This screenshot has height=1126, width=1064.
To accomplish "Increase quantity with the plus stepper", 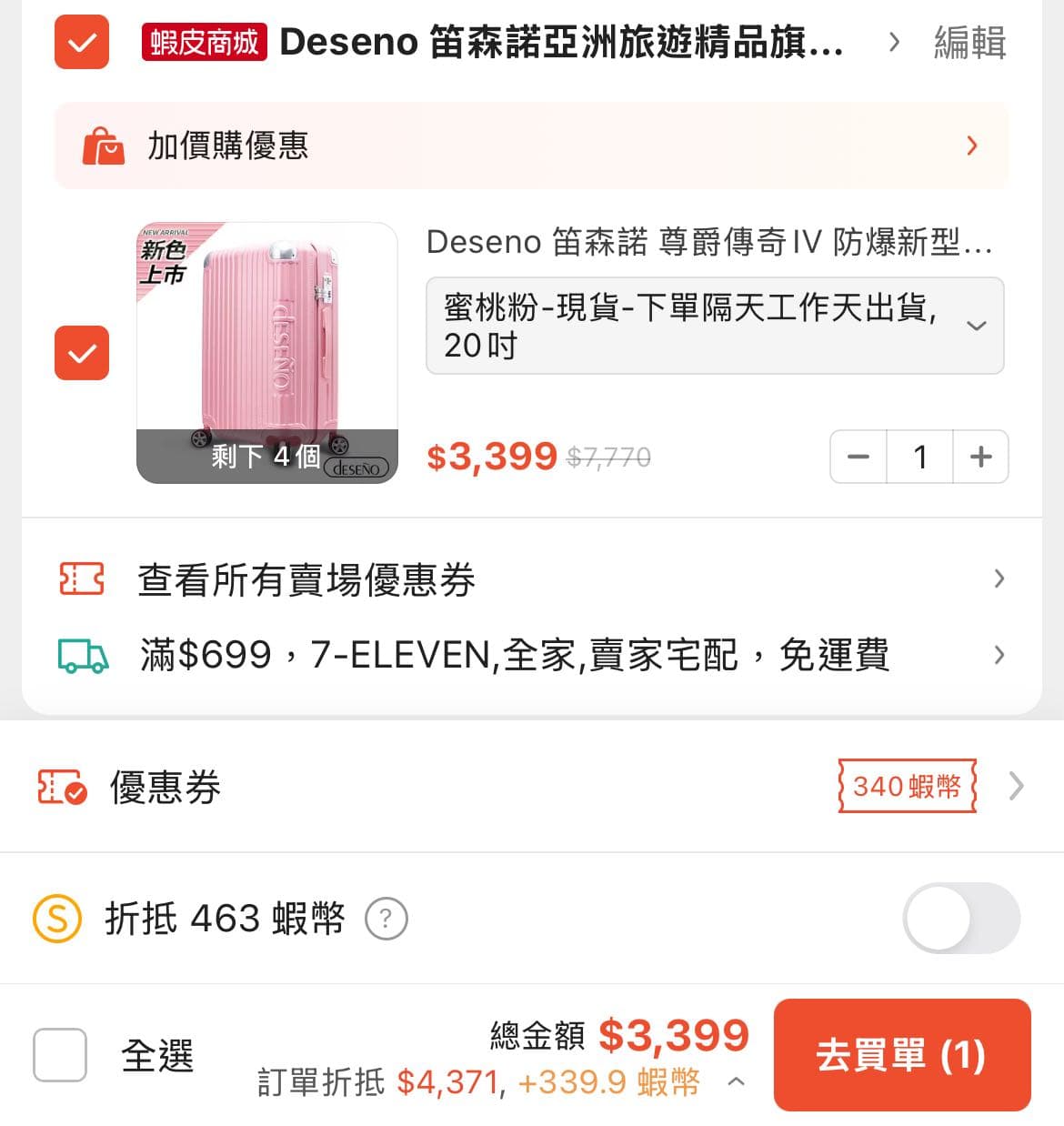I will (x=980, y=457).
